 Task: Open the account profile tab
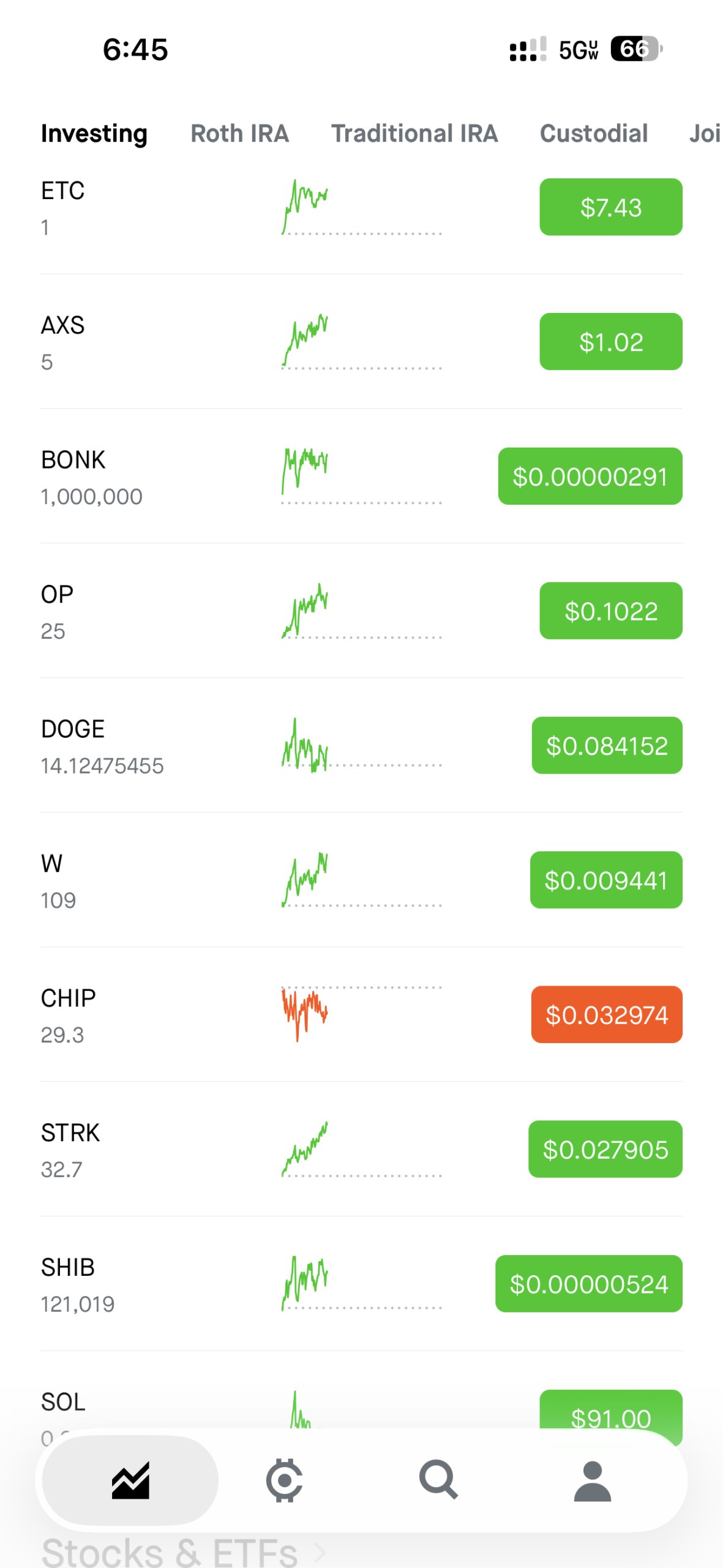[592, 1480]
